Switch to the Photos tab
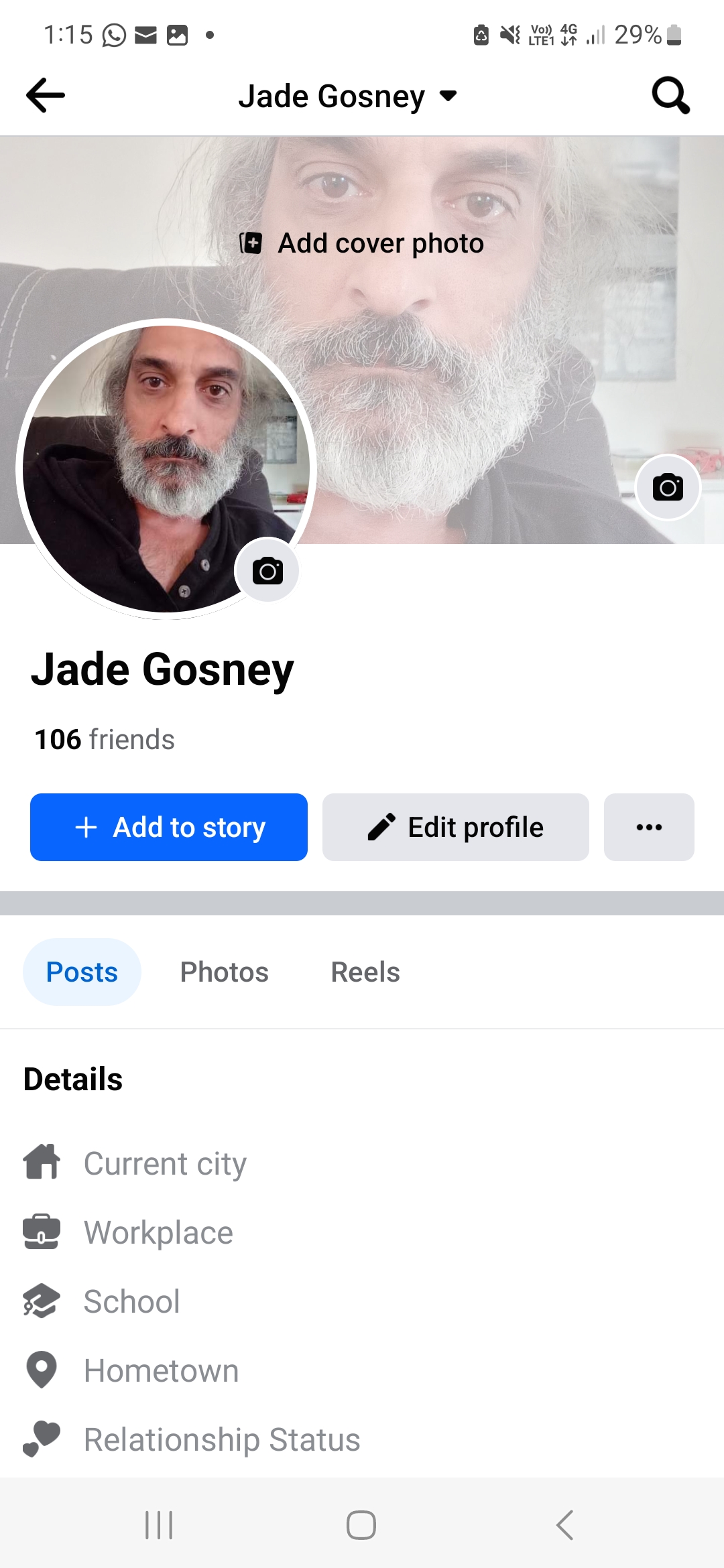Screen dimensions: 724x1568 click(x=225, y=972)
